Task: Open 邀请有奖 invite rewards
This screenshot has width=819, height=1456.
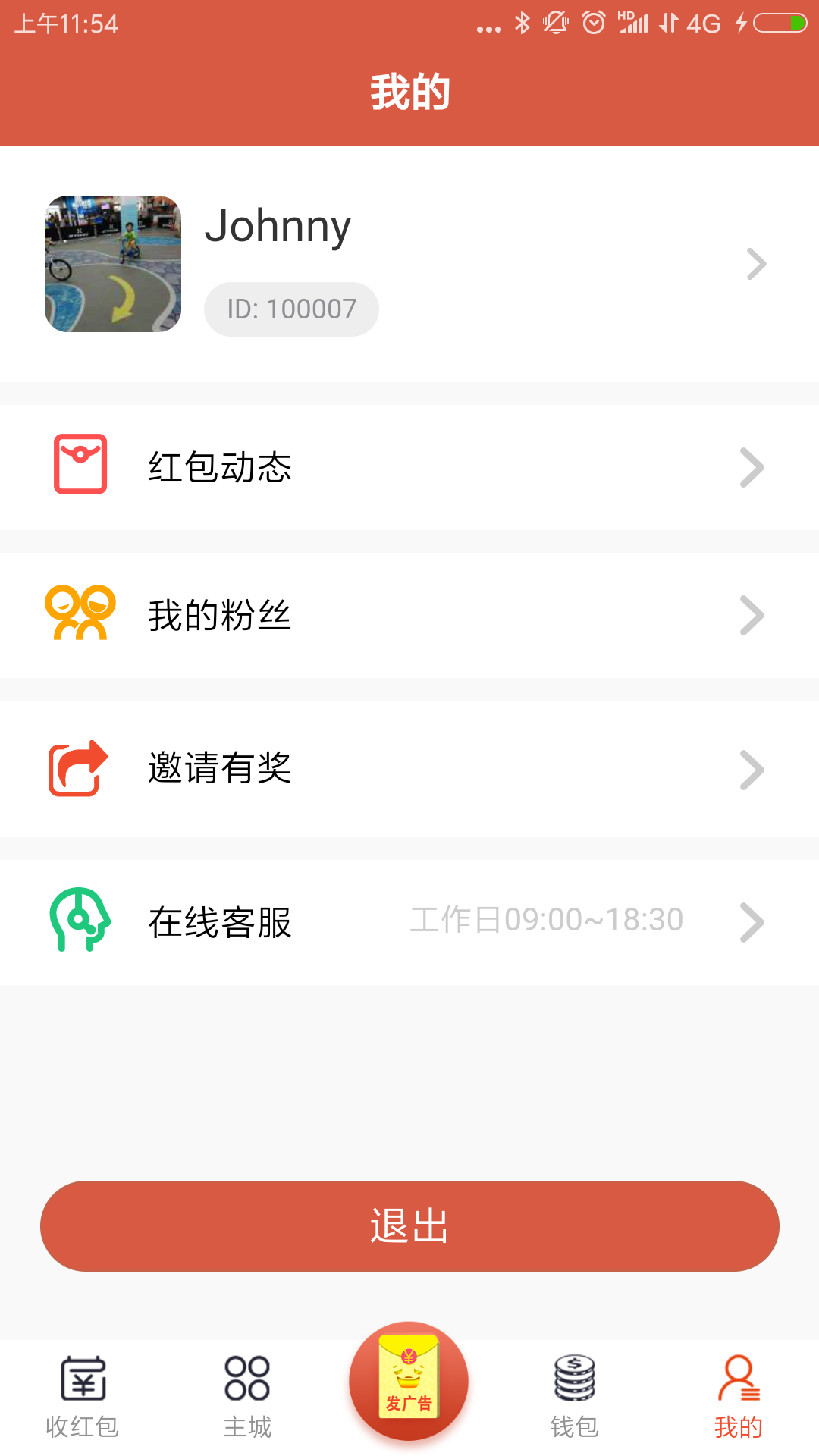Action: tap(409, 768)
